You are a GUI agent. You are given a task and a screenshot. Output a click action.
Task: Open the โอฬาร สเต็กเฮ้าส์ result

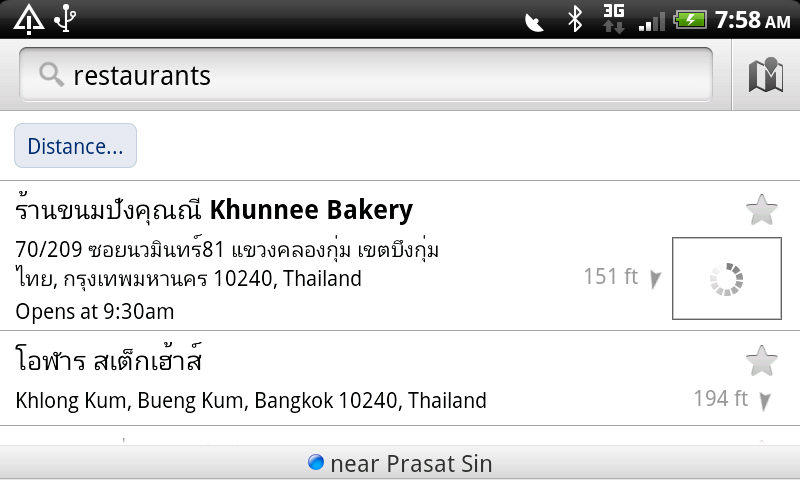[x=300, y=380]
